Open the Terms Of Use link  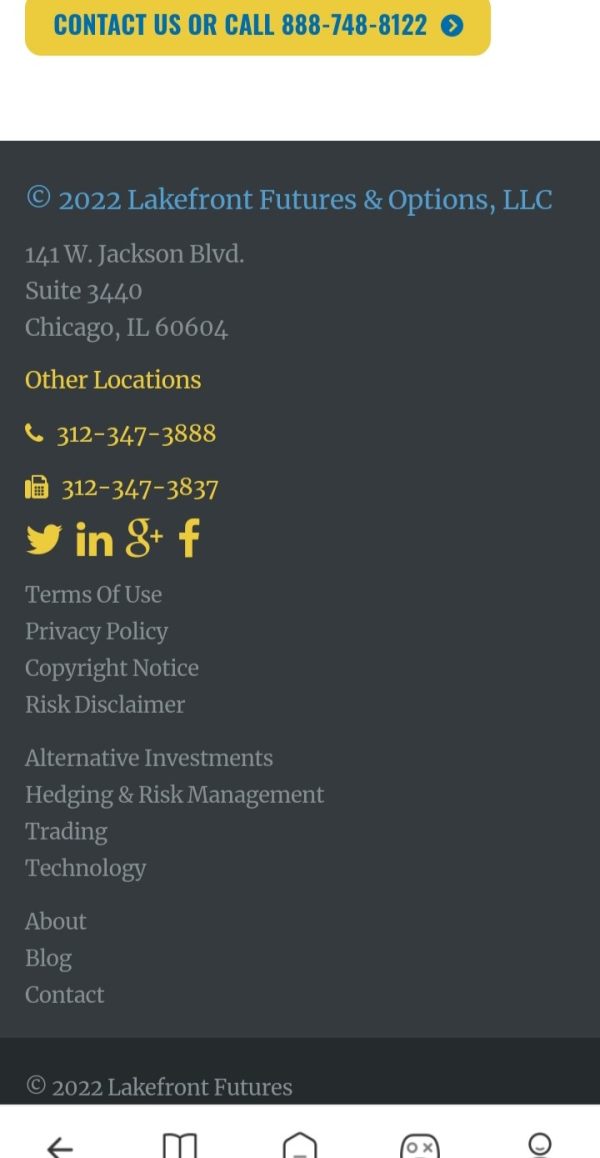click(94, 595)
